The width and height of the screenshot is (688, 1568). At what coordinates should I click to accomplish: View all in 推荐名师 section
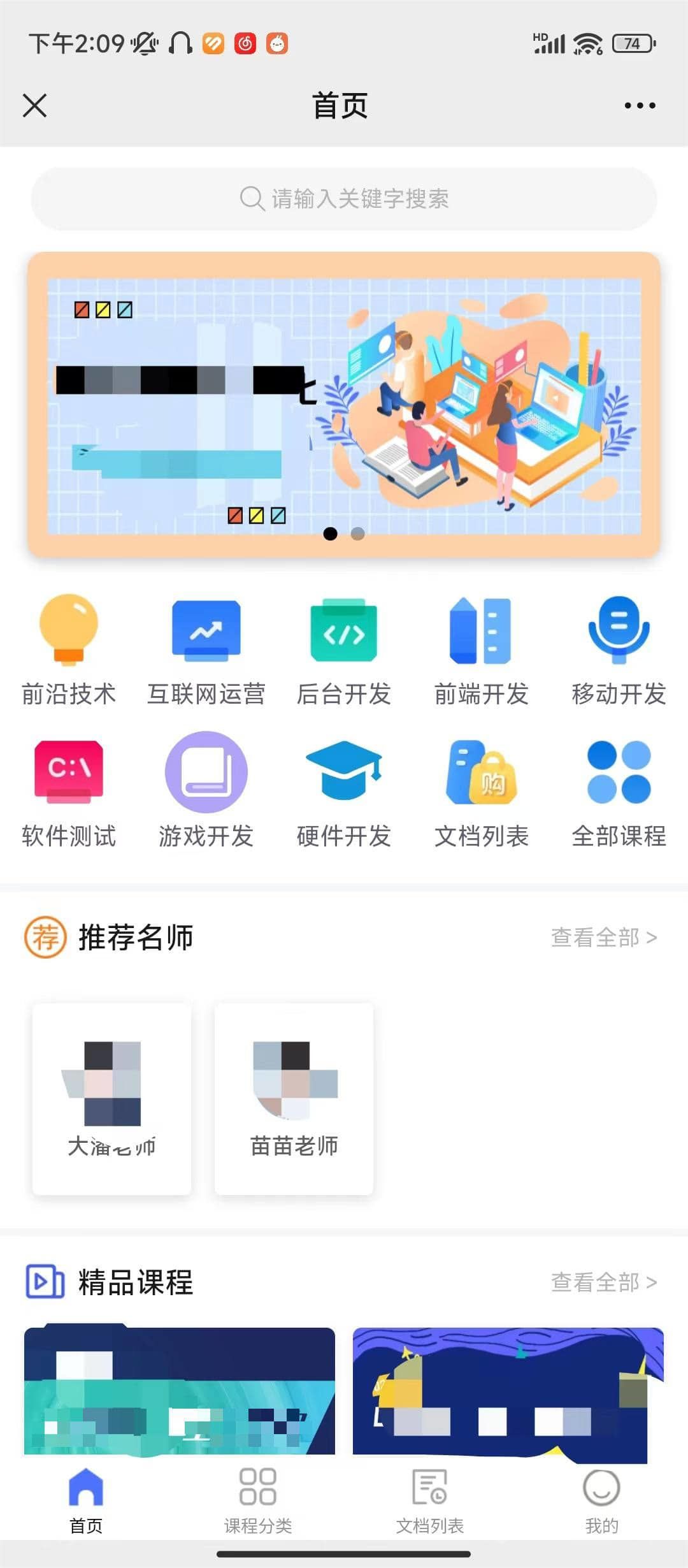point(603,938)
